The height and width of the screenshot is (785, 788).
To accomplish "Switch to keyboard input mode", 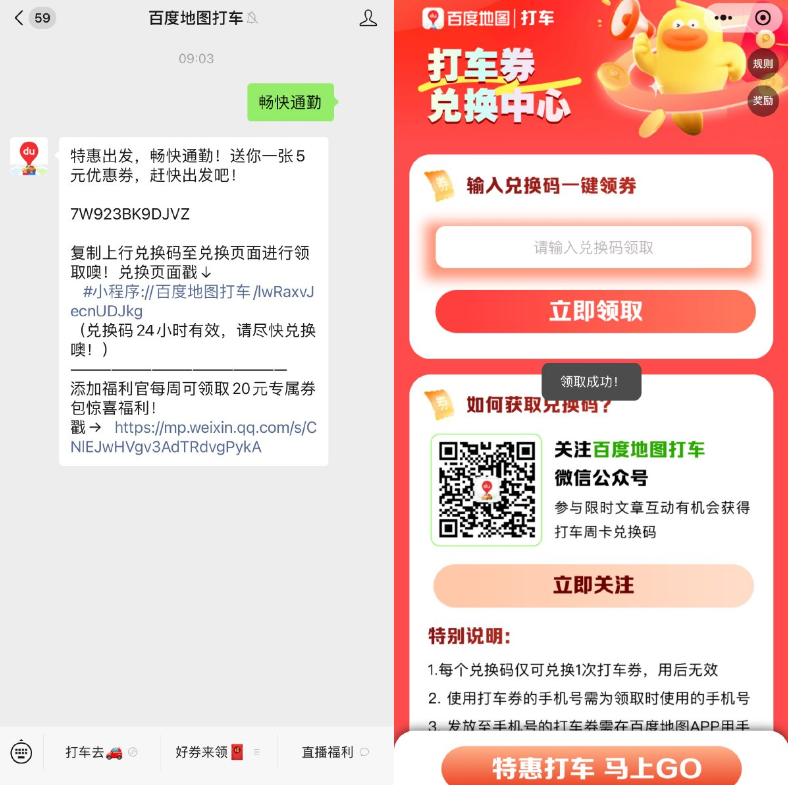I will (x=21, y=752).
